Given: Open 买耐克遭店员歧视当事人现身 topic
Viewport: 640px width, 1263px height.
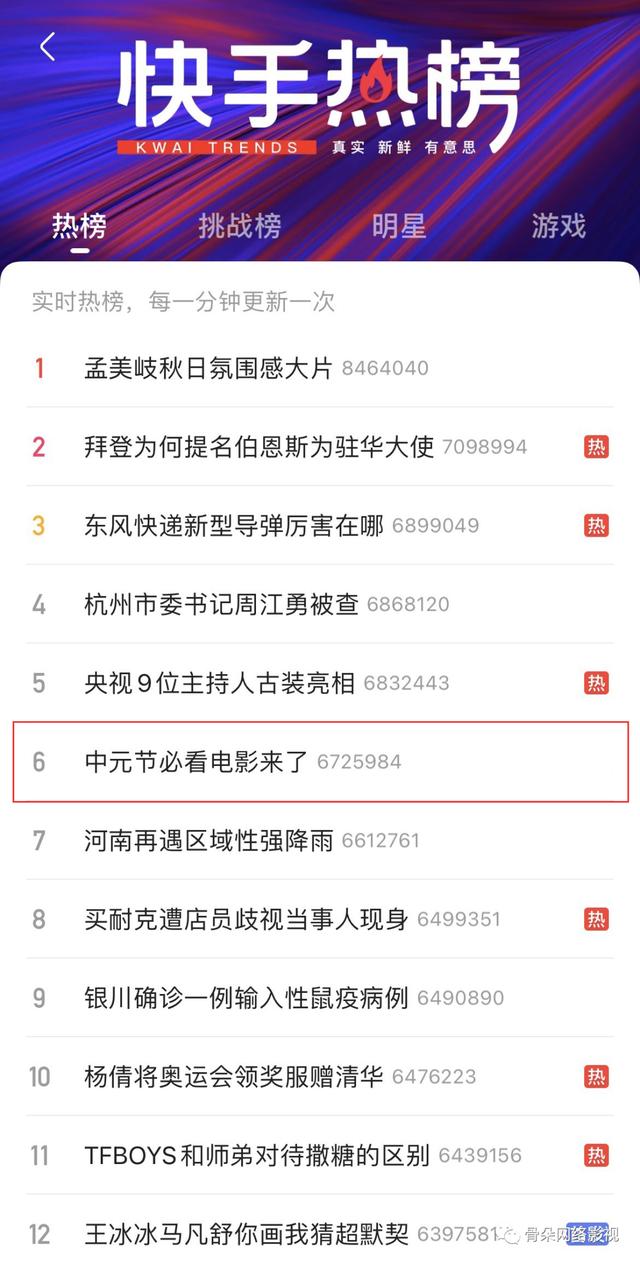Looking at the screenshot, I should coord(246,919).
